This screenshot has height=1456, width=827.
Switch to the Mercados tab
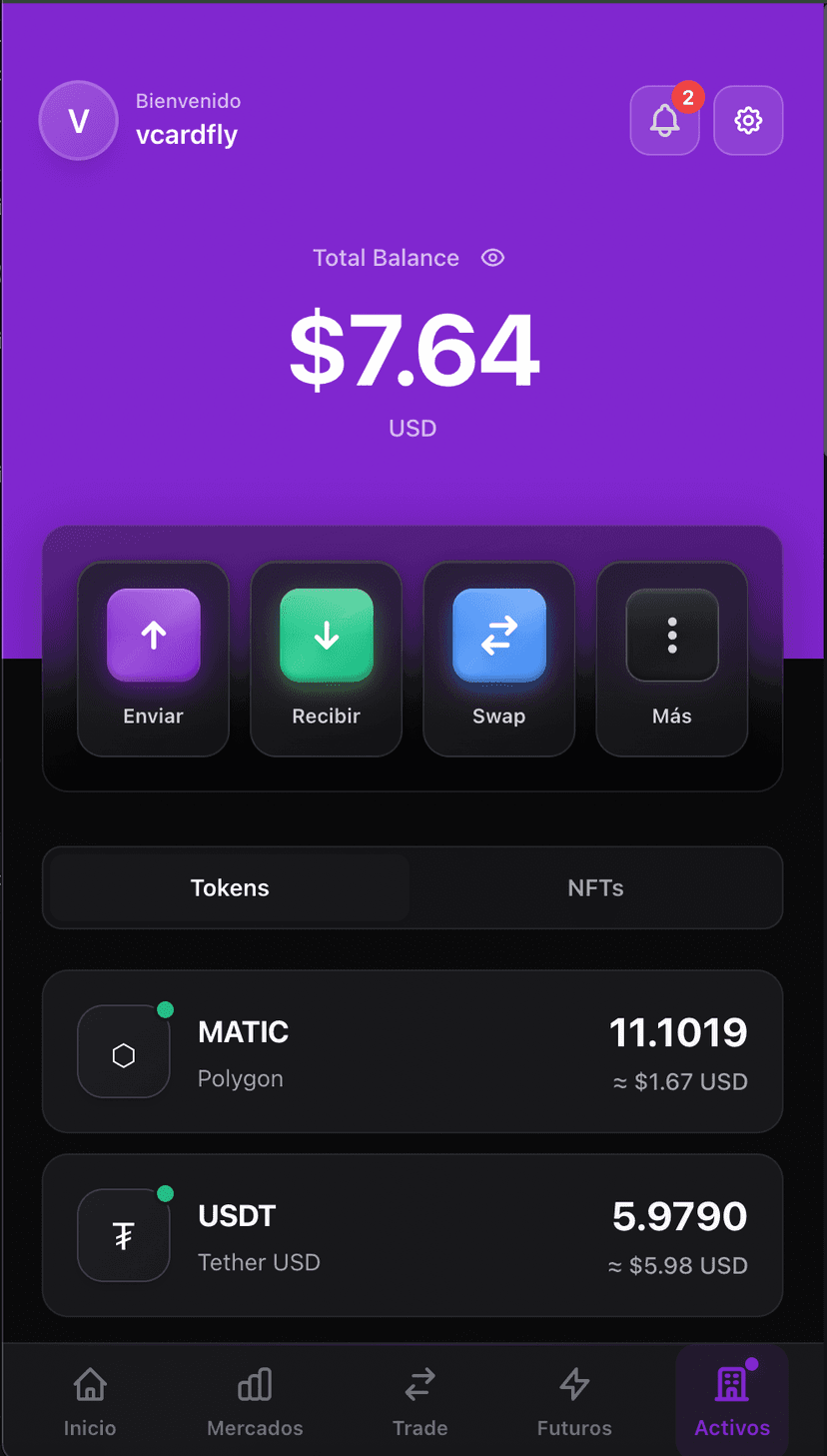point(255,1401)
